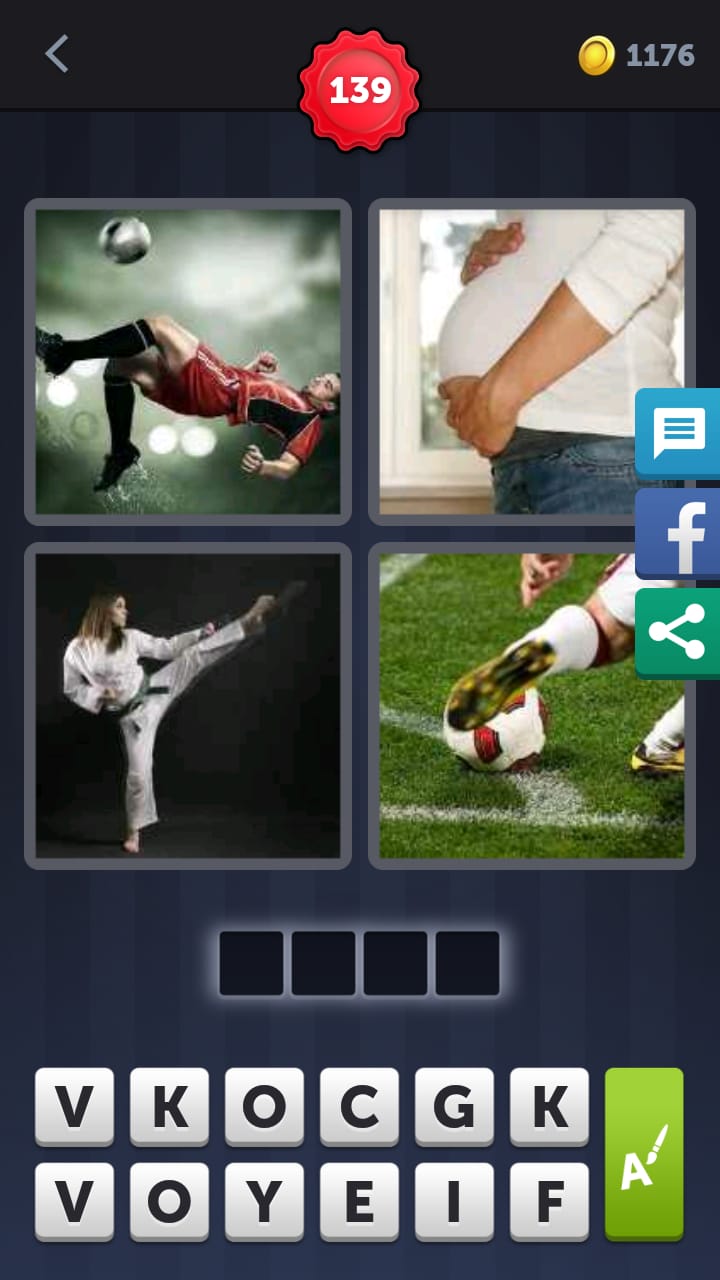Enlarge the pregnant belly photo
Image resolution: width=720 pixels, height=1280 pixels.
(x=531, y=361)
